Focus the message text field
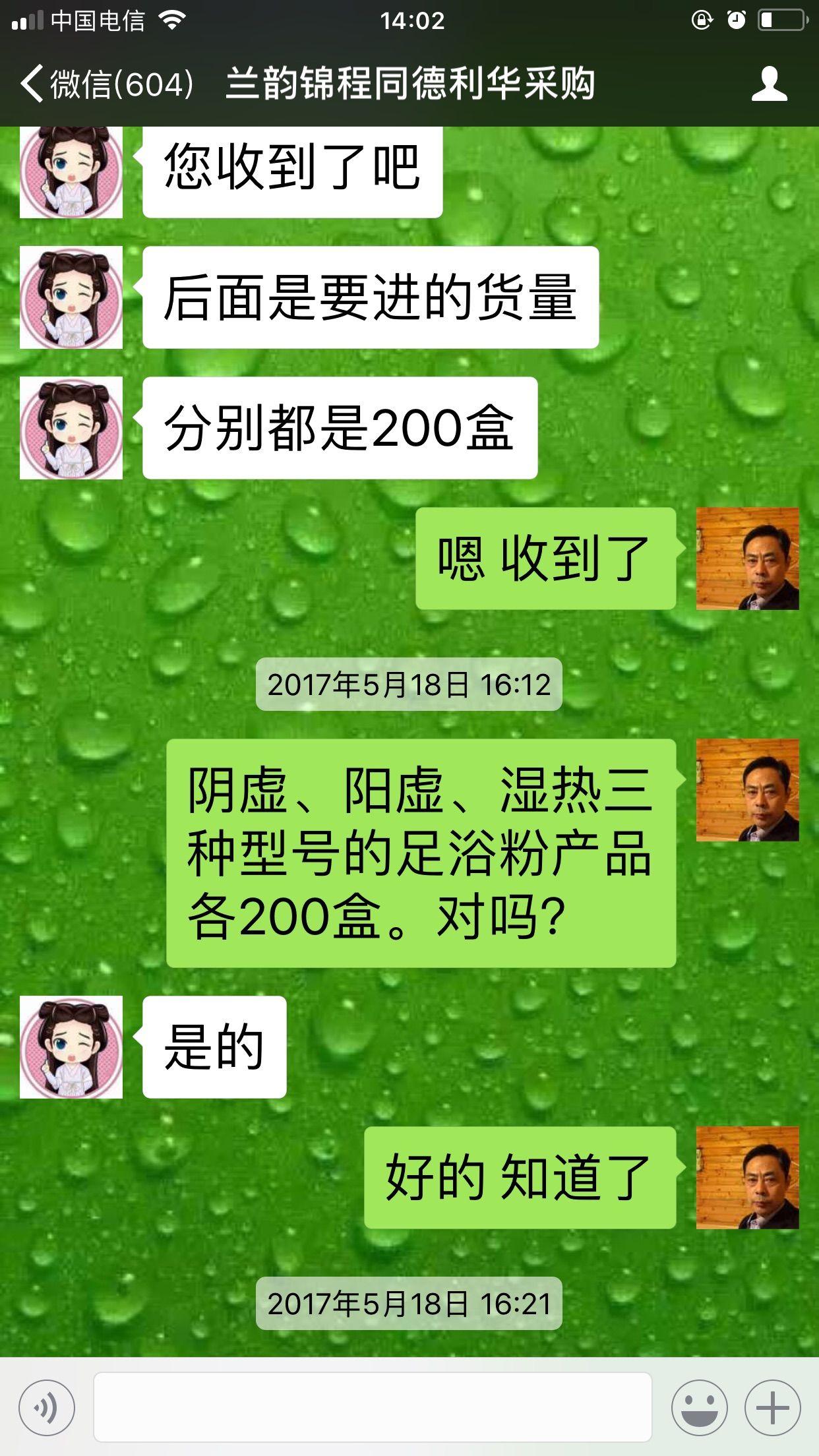This screenshot has width=819, height=1456. pyautogui.click(x=373, y=1407)
